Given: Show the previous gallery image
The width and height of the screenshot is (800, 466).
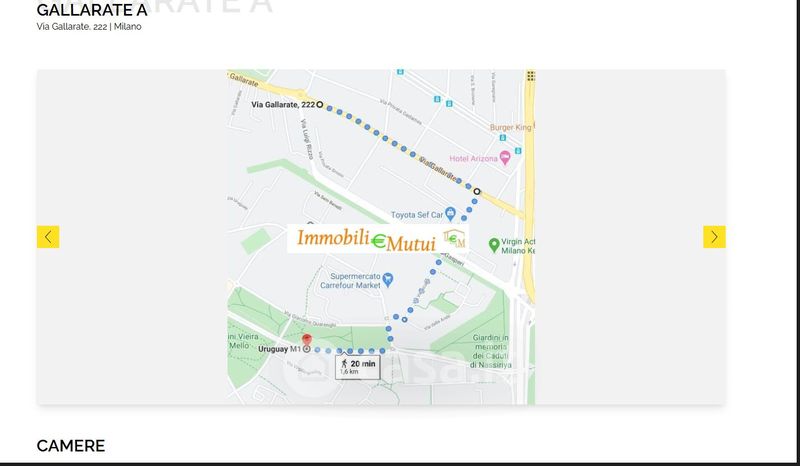Looking at the screenshot, I should tap(48, 237).
